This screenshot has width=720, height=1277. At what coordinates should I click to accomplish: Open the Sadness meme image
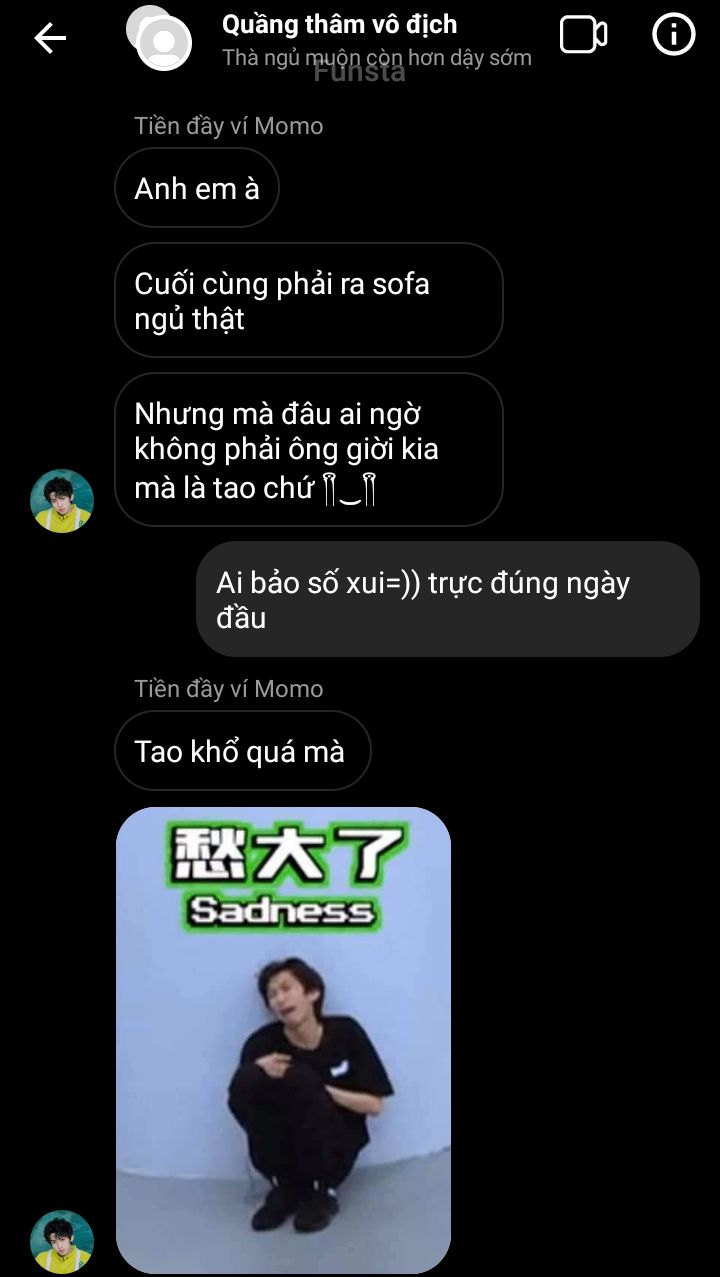tap(283, 1039)
